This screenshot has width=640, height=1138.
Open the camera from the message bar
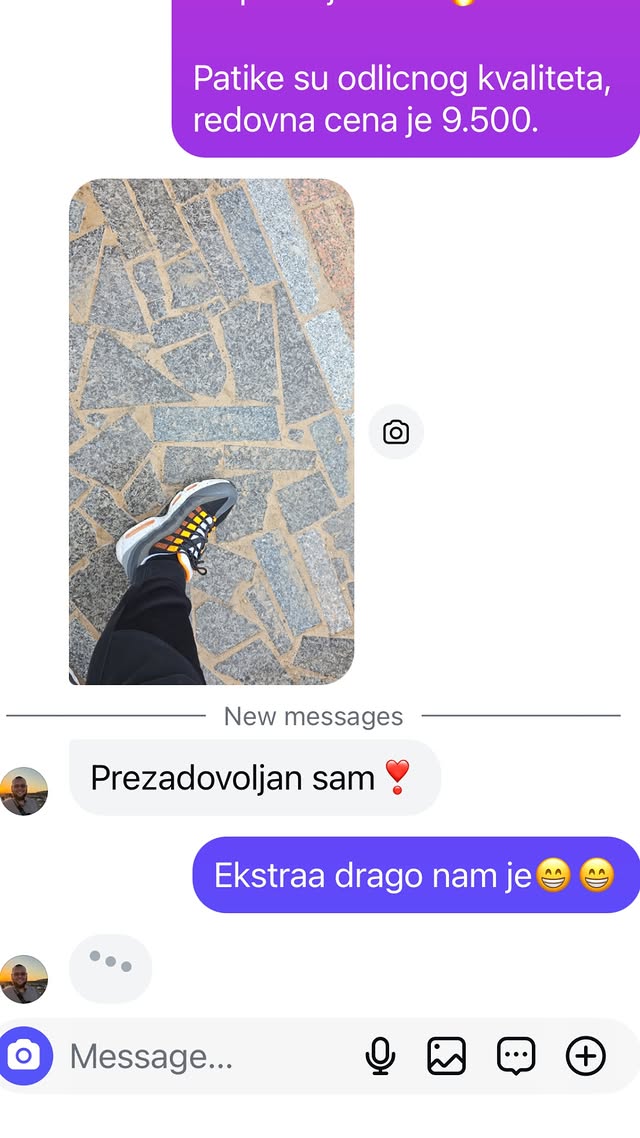pyautogui.click(x=26, y=1056)
